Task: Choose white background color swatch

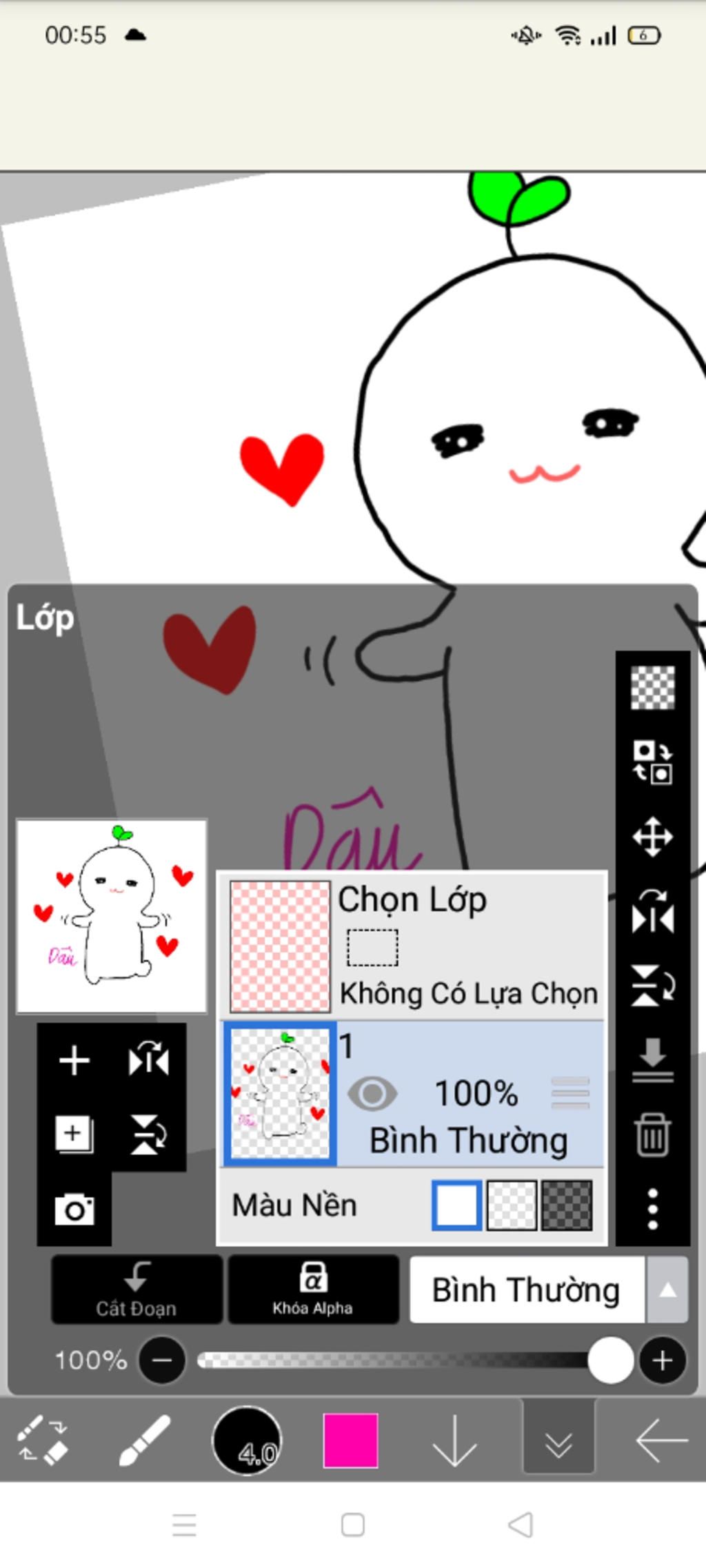Action: click(456, 1205)
